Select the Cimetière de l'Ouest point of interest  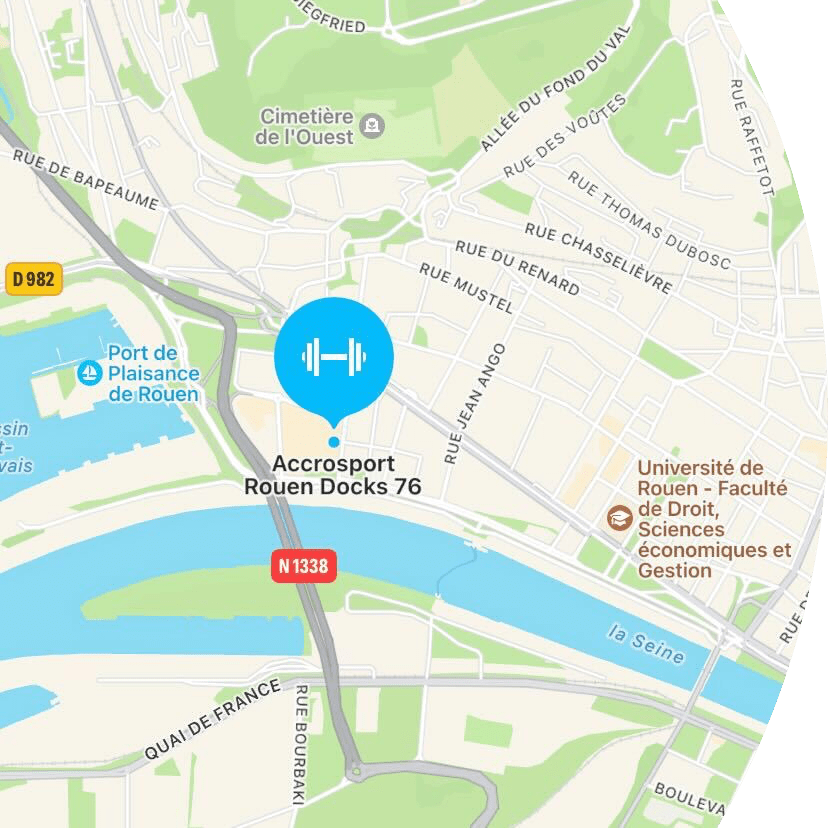coord(373,125)
